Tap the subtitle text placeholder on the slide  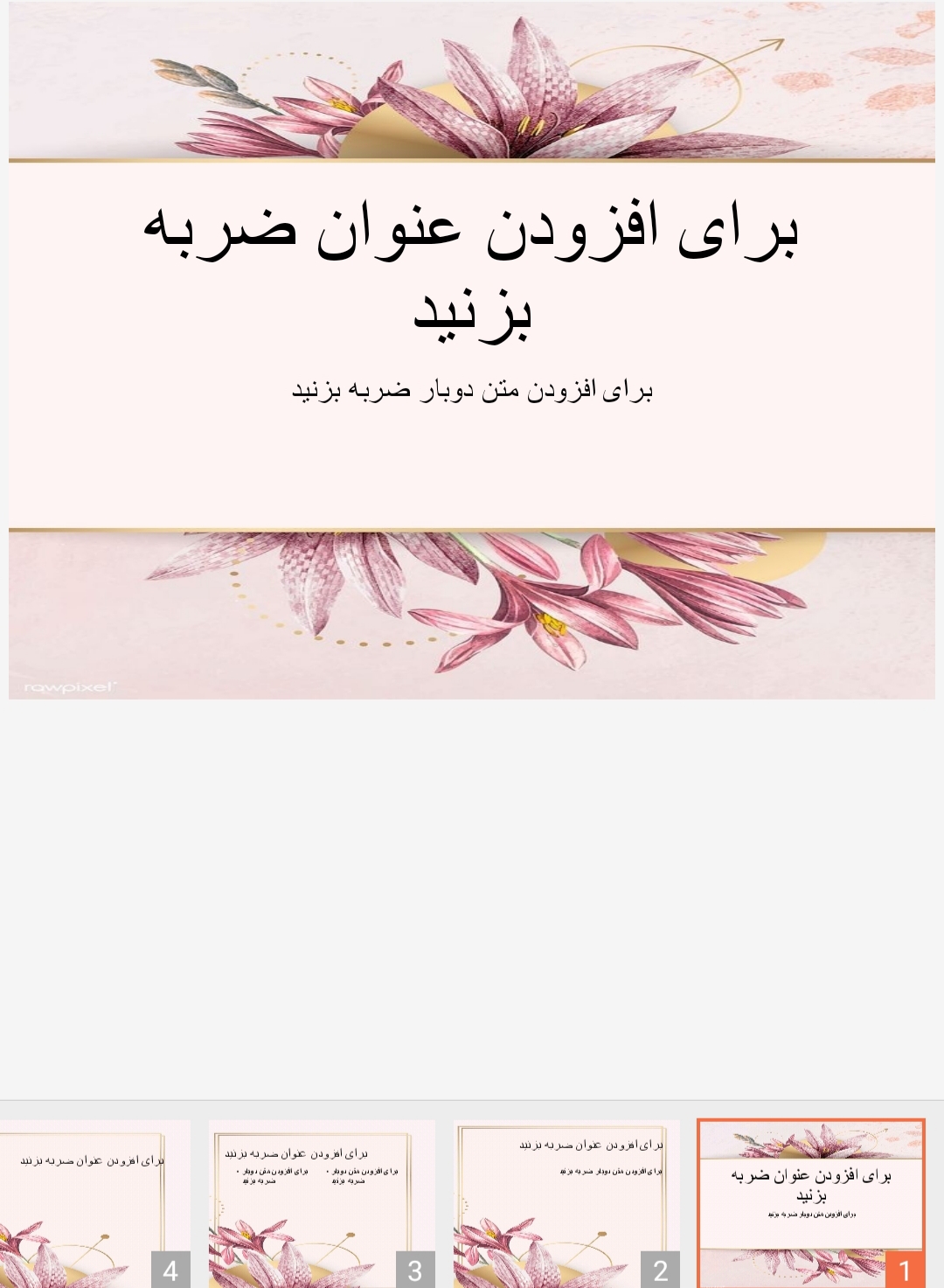click(x=472, y=390)
